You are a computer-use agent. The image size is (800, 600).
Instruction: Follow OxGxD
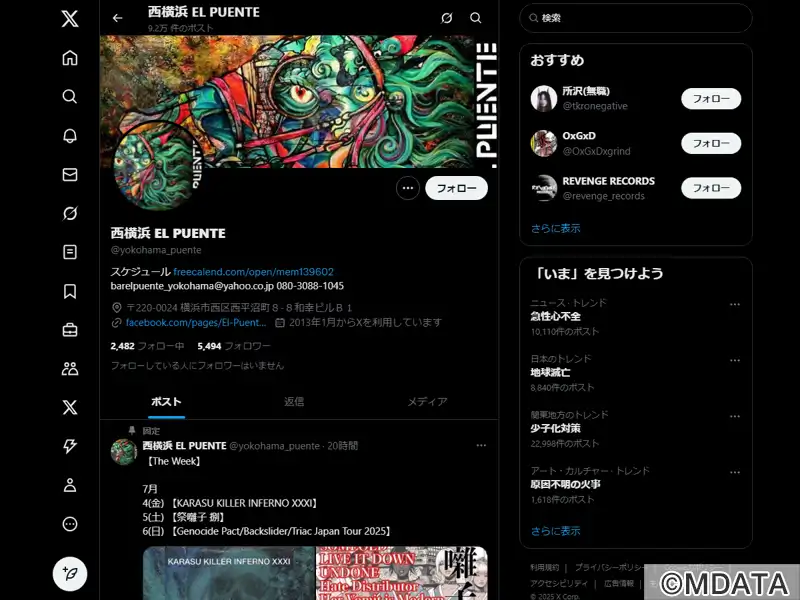[x=711, y=143]
